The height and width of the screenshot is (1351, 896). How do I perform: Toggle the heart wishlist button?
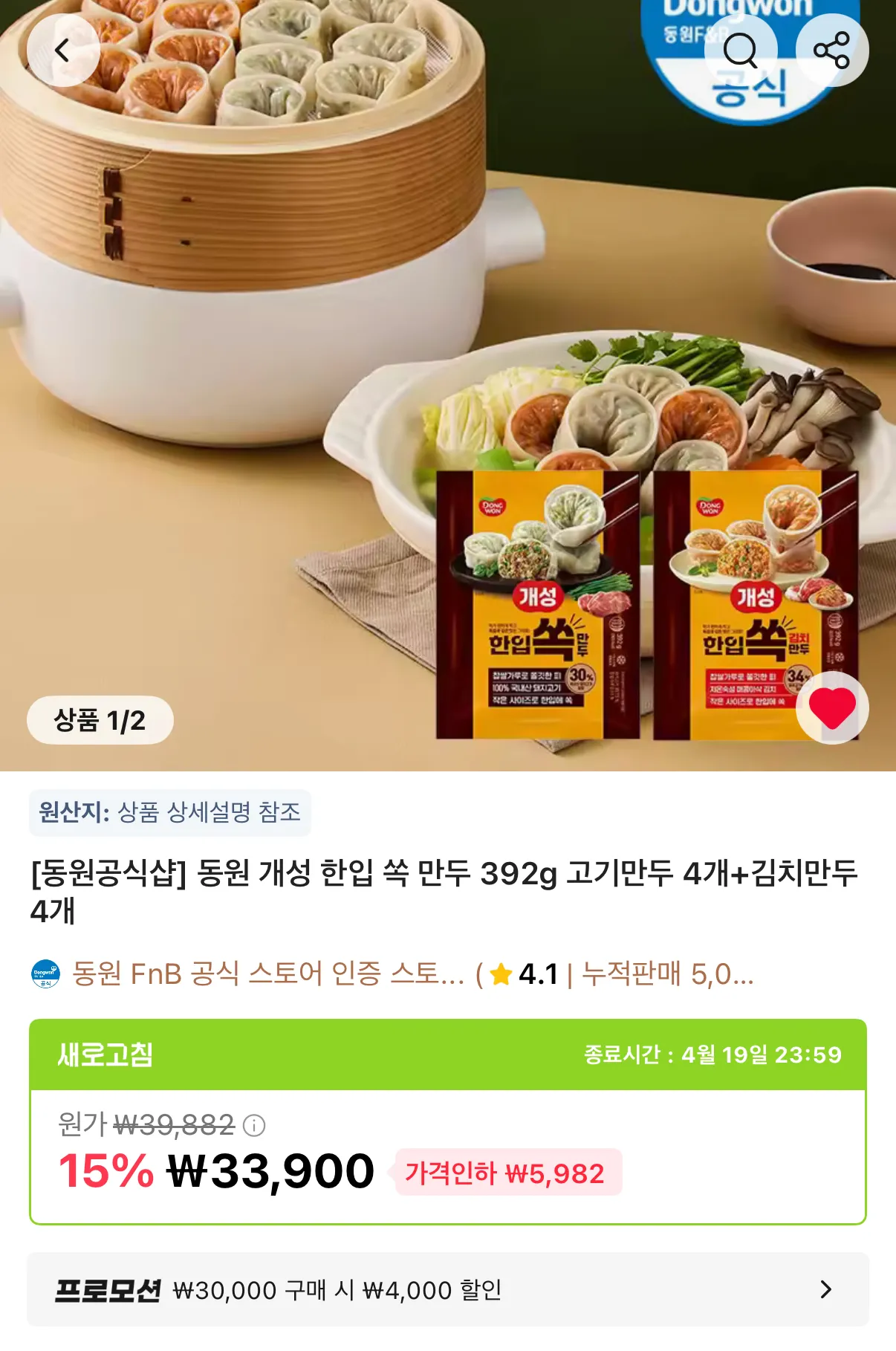pos(831,708)
